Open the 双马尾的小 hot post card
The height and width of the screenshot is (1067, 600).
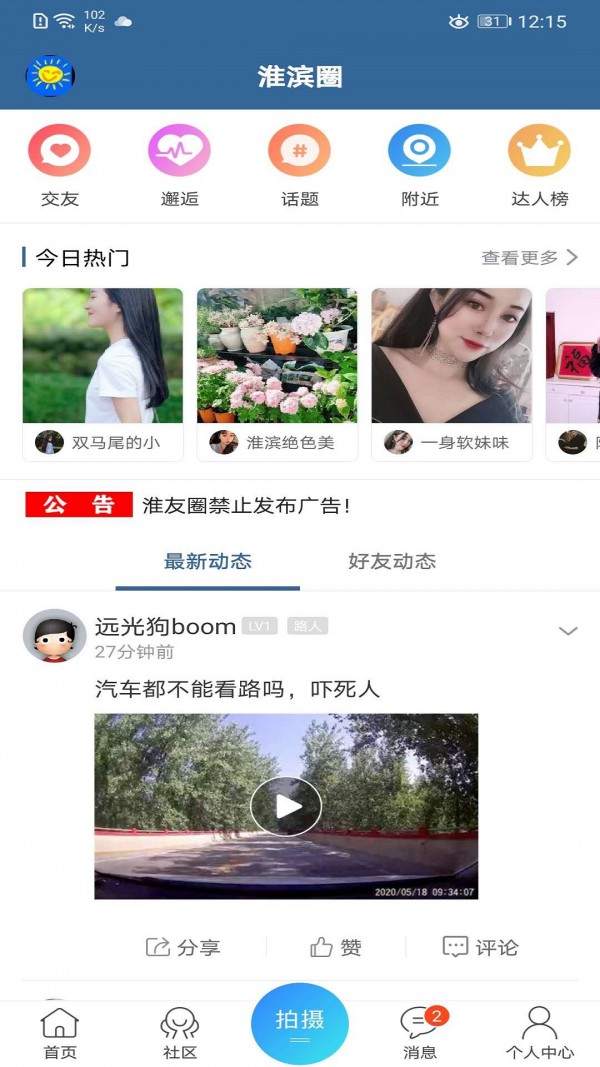click(103, 374)
